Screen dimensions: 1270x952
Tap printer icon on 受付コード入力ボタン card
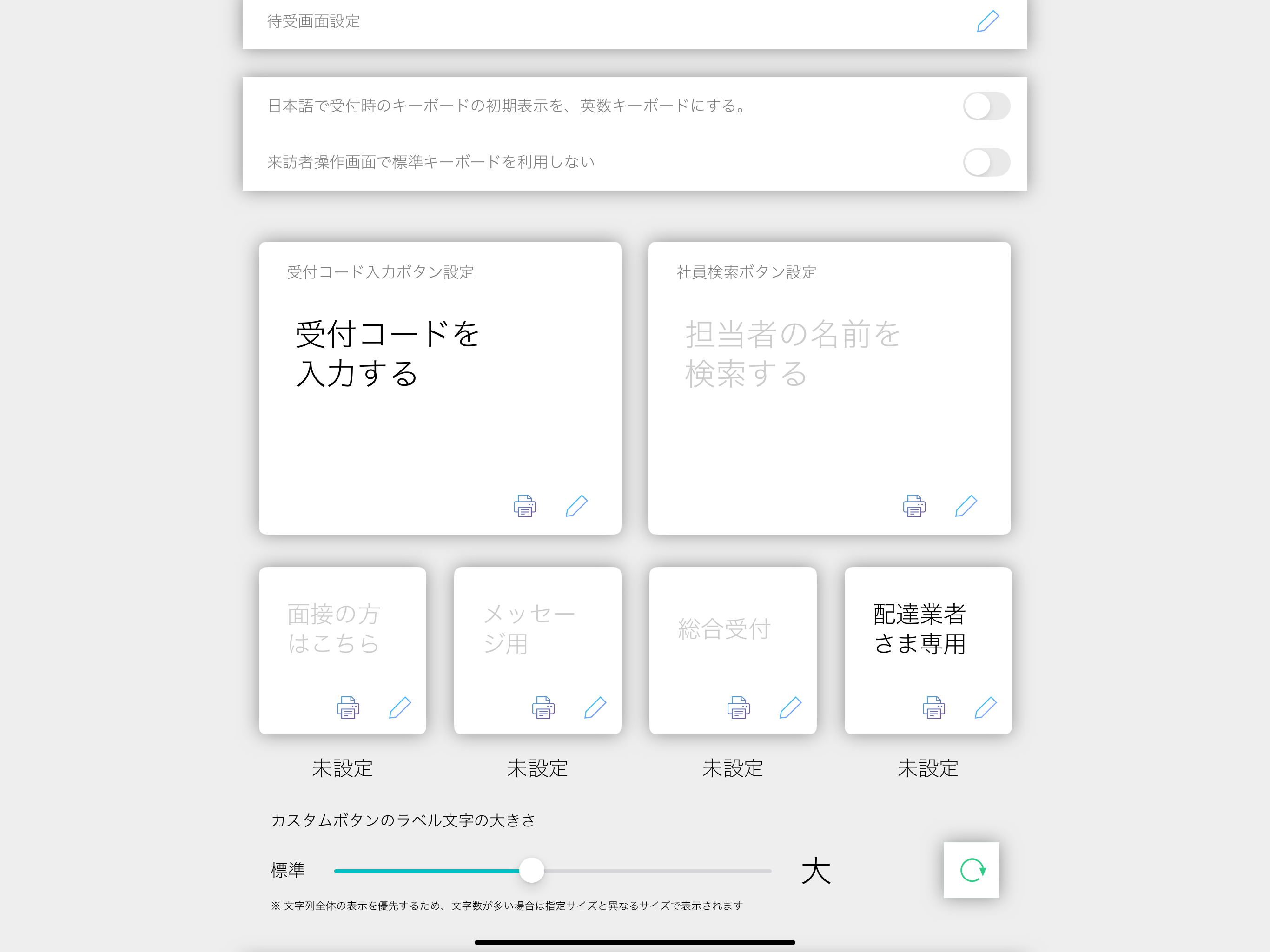click(524, 506)
